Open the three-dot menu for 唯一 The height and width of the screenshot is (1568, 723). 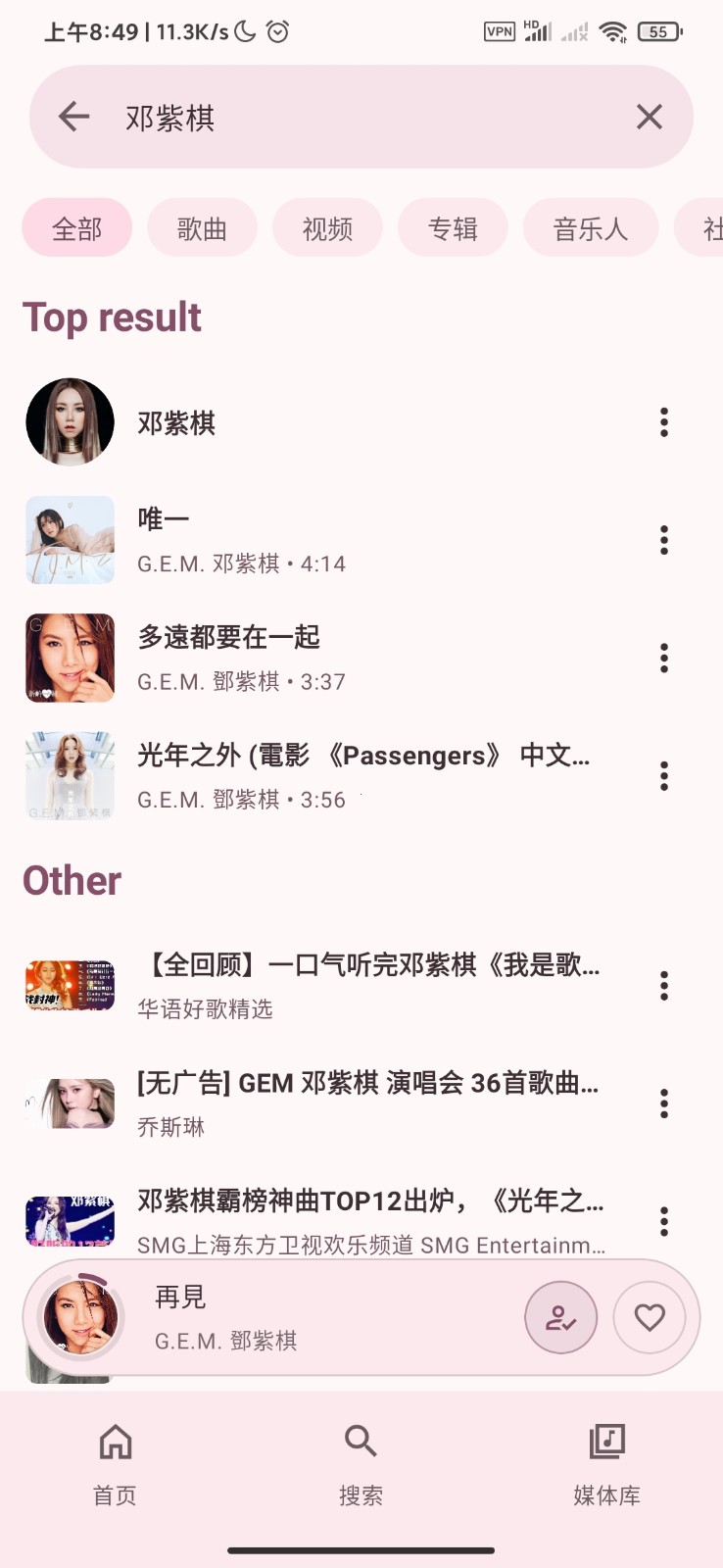pyautogui.click(x=663, y=540)
